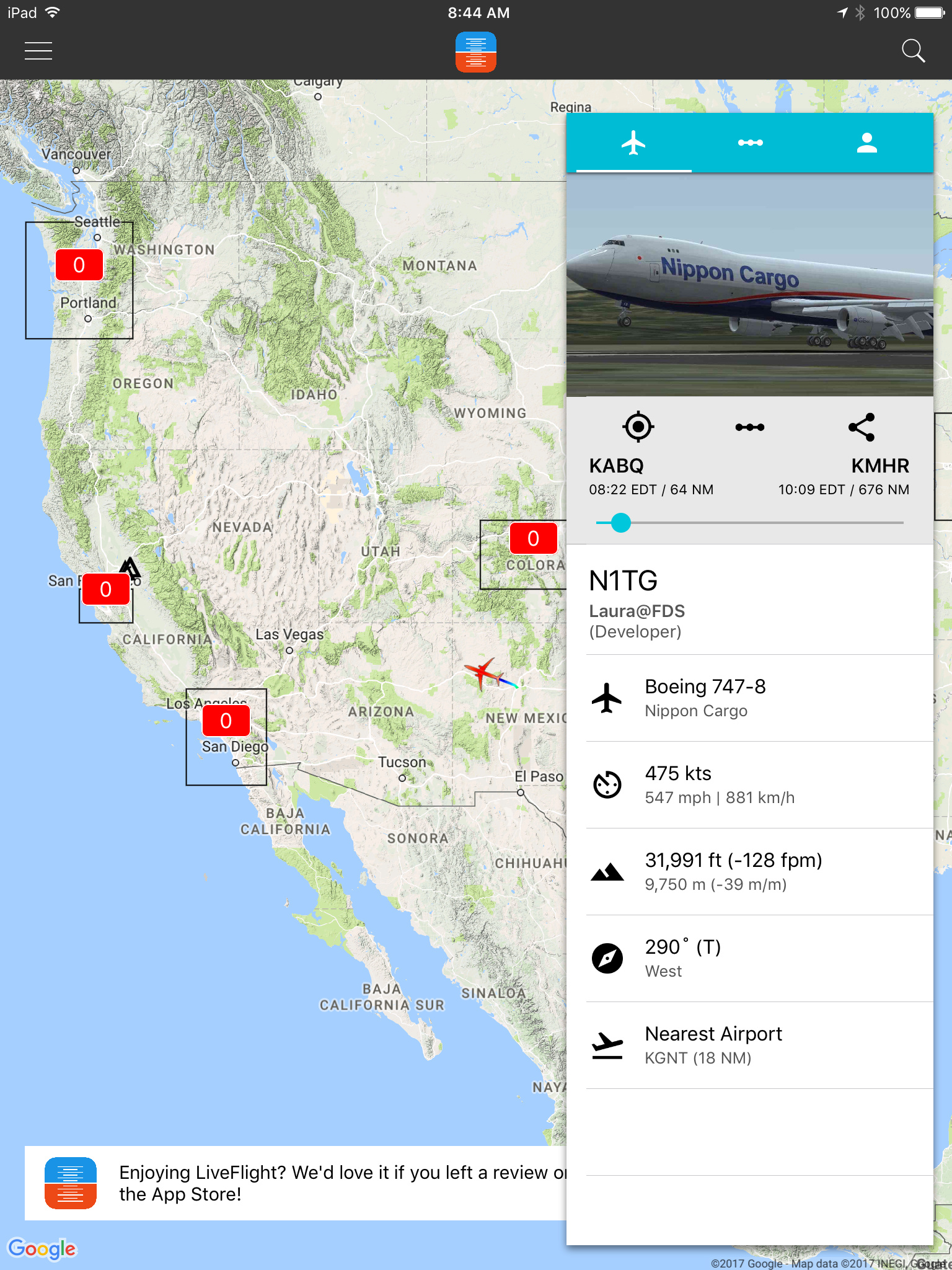Viewport: 952px width, 1270px height.
Task: Show flight route below the aircraft photo
Action: click(749, 427)
